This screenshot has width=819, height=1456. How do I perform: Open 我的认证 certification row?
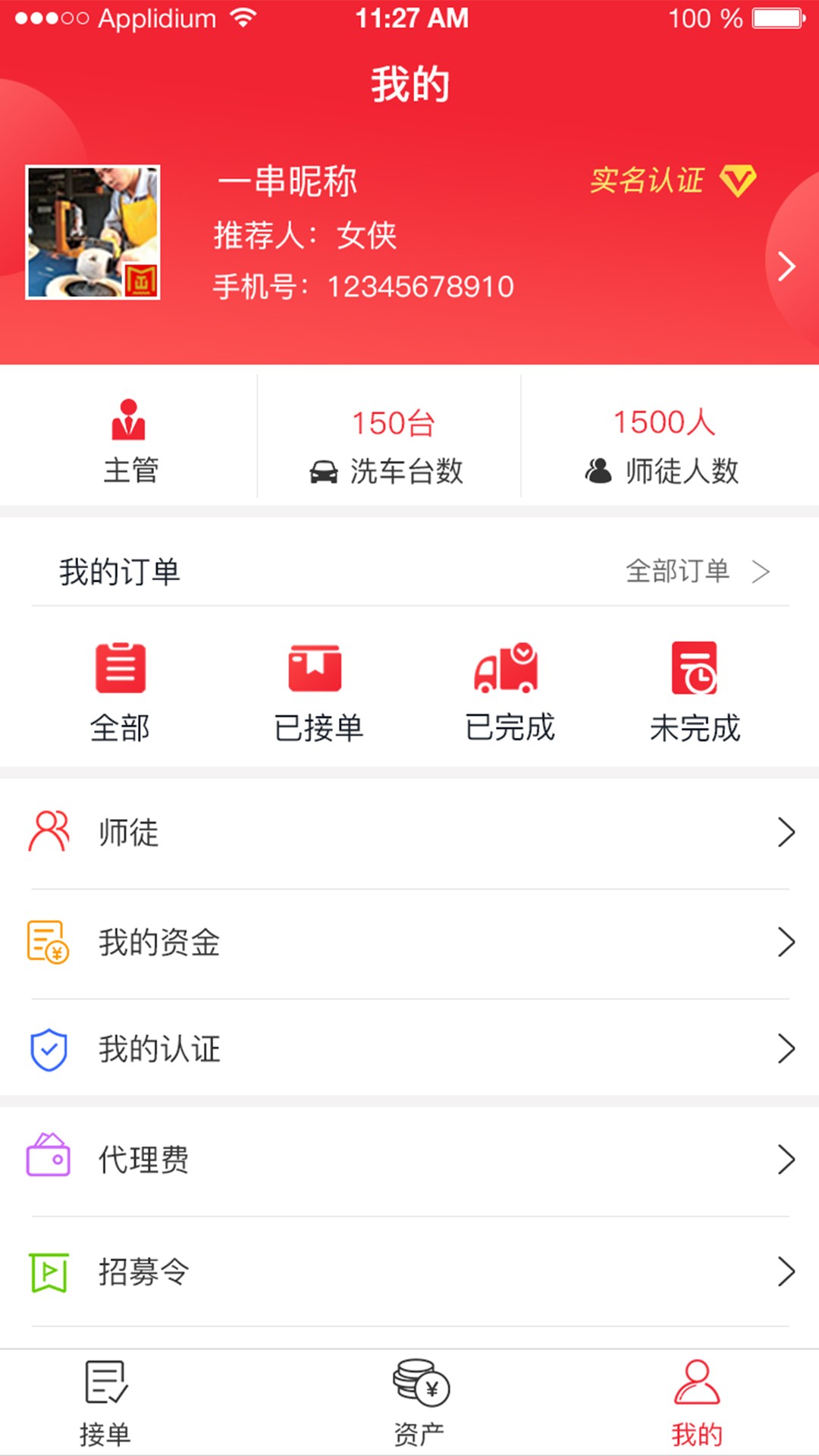(x=409, y=1050)
